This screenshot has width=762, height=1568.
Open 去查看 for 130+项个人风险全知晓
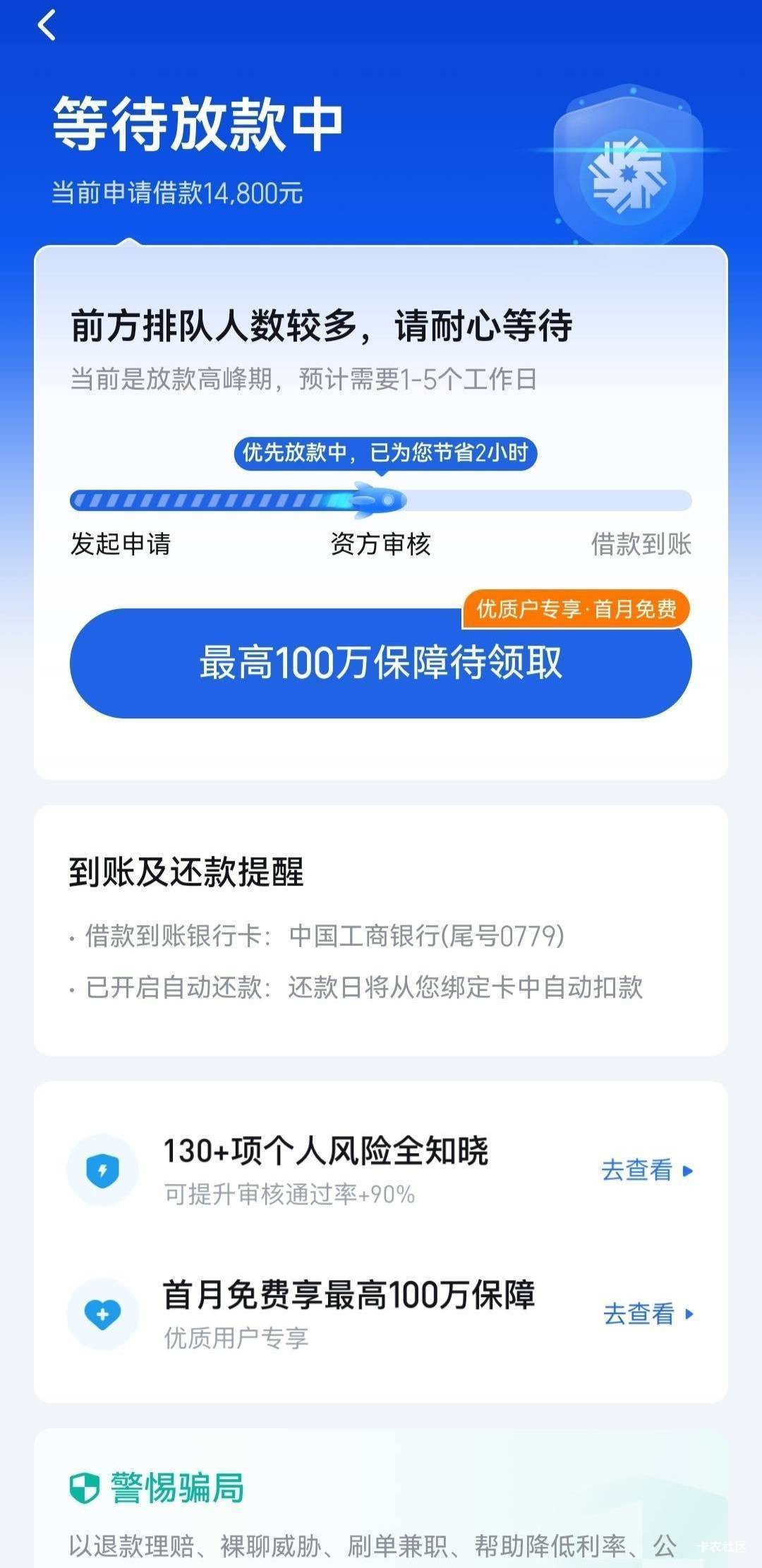[648, 1171]
